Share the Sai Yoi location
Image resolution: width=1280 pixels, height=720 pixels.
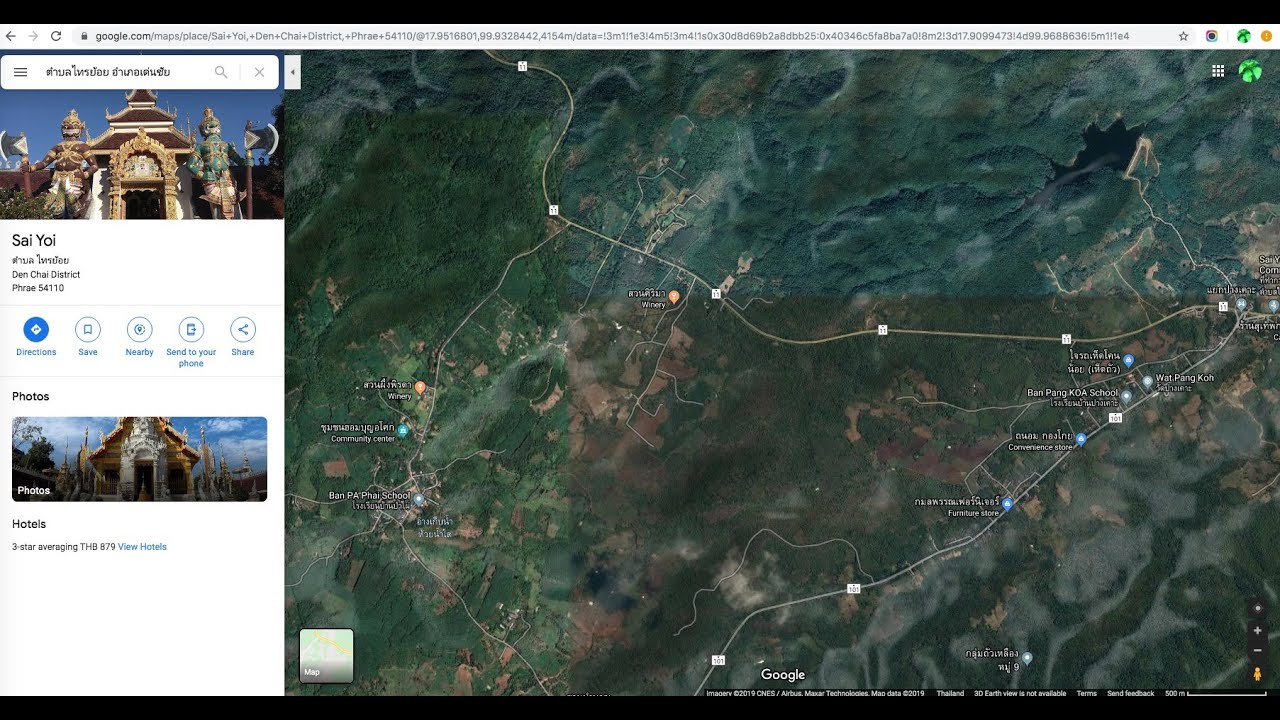243,329
